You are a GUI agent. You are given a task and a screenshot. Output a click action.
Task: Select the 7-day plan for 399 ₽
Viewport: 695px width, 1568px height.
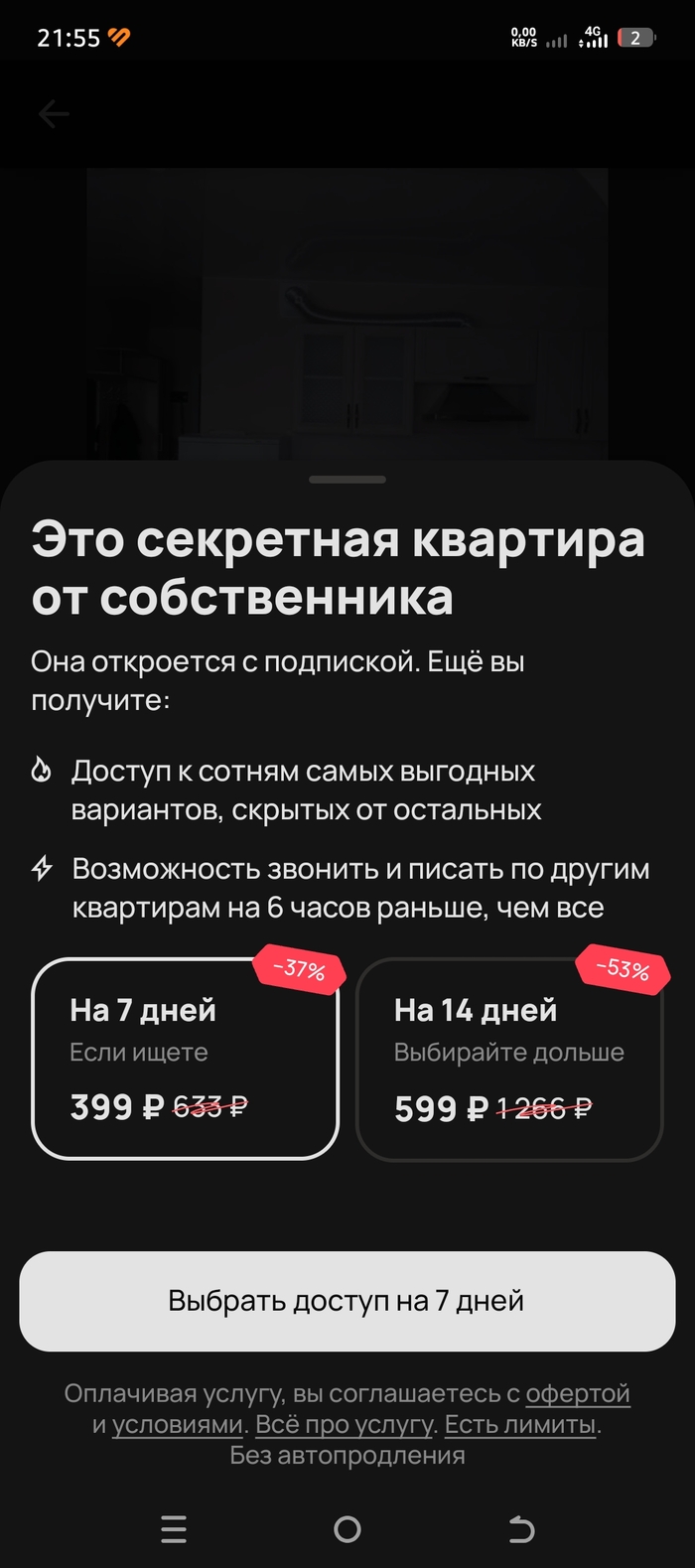185,1059
